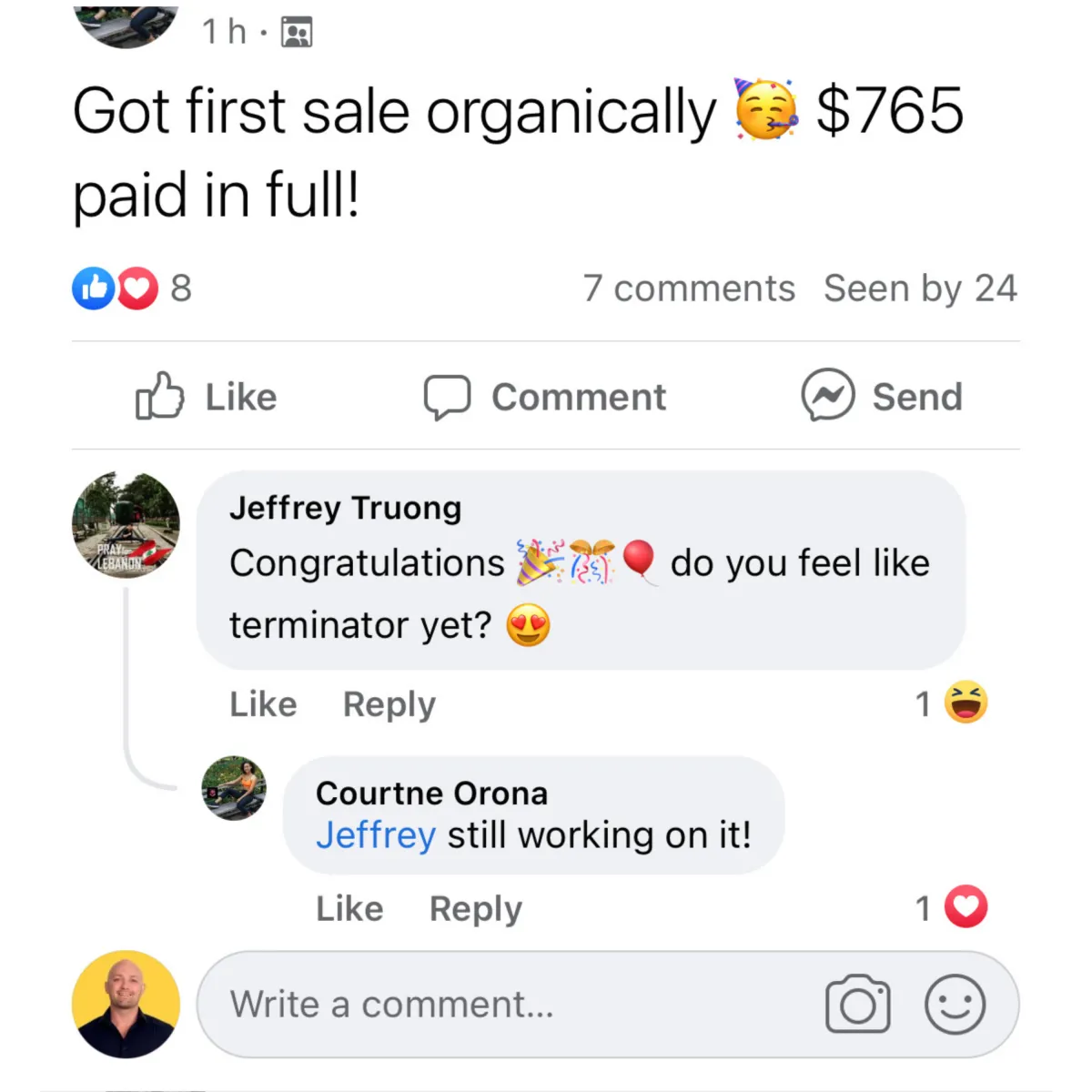Open the Seen by 24 list
1092x1092 pixels.
[x=919, y=288]
